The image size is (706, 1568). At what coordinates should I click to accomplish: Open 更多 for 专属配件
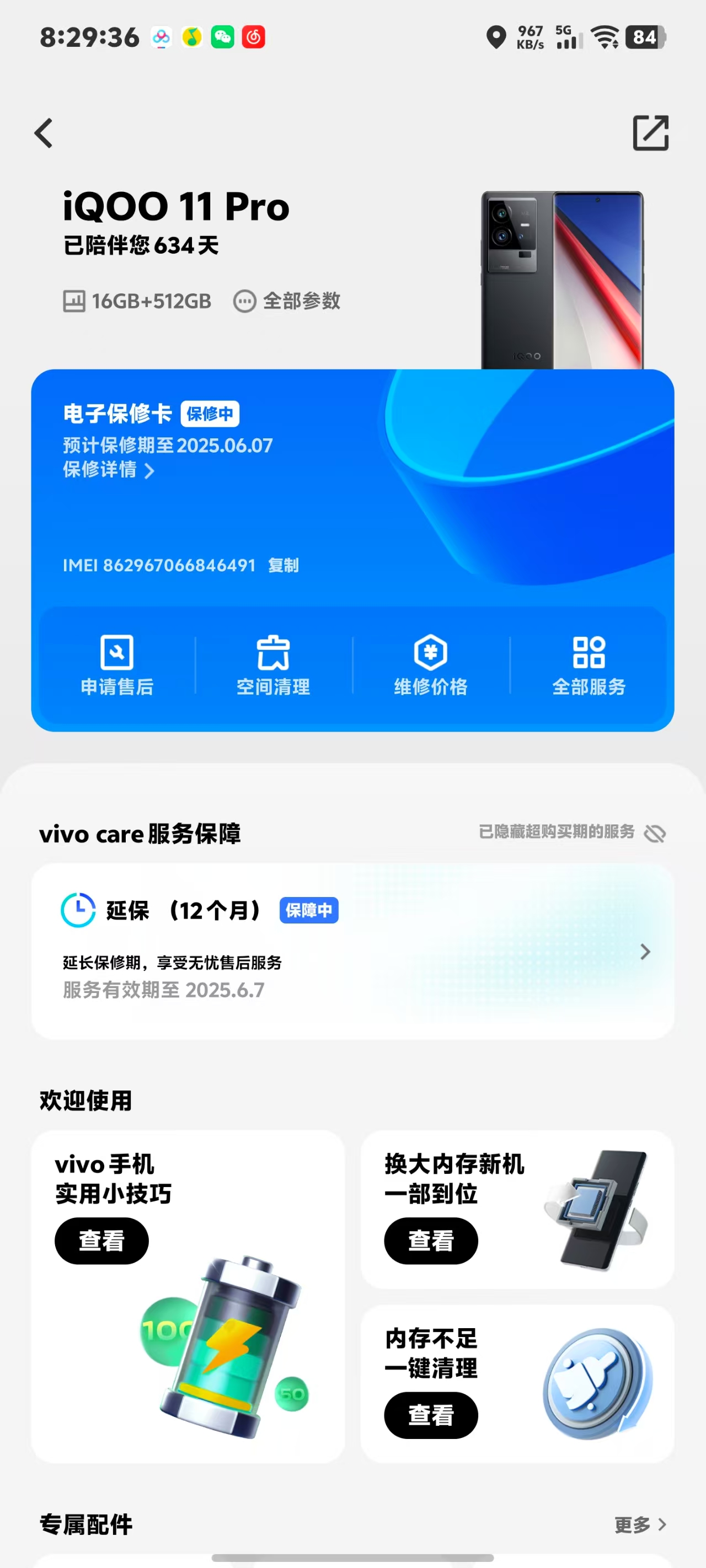coord(640,1524)
